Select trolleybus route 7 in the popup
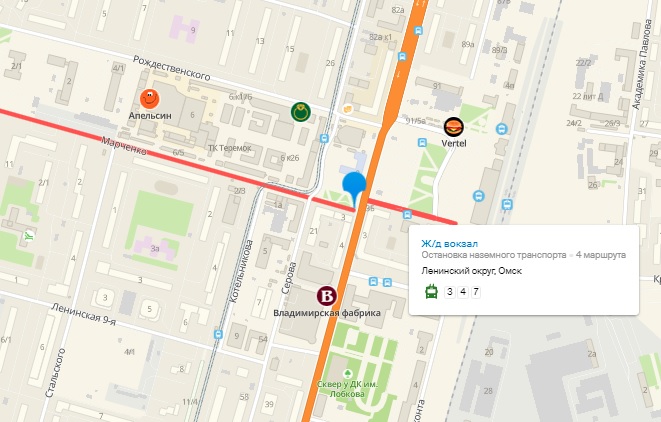 click(x=476, y=292)
